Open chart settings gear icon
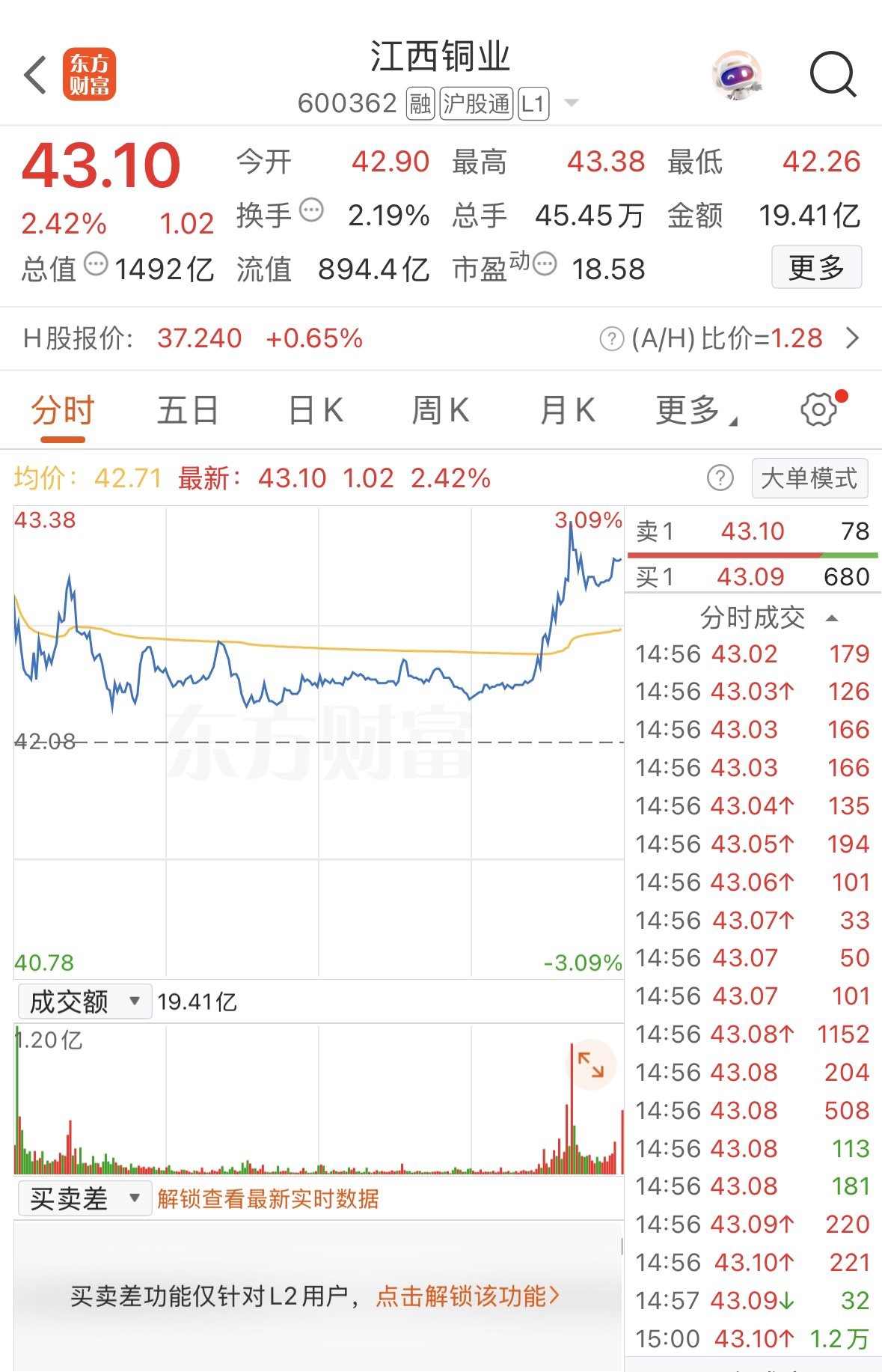This screenshot has width=882, height=1372. pos(819,409)
